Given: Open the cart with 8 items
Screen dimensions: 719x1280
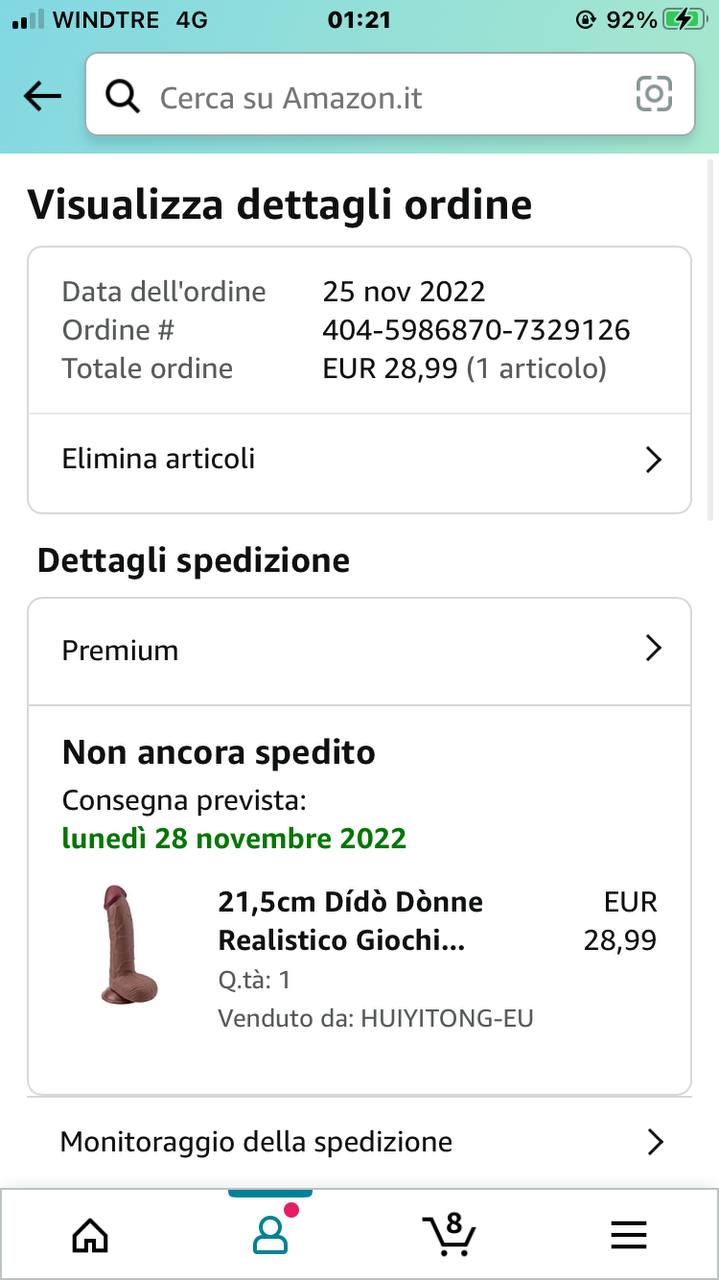Looking at the screenshot, I should coord(449,1235).
